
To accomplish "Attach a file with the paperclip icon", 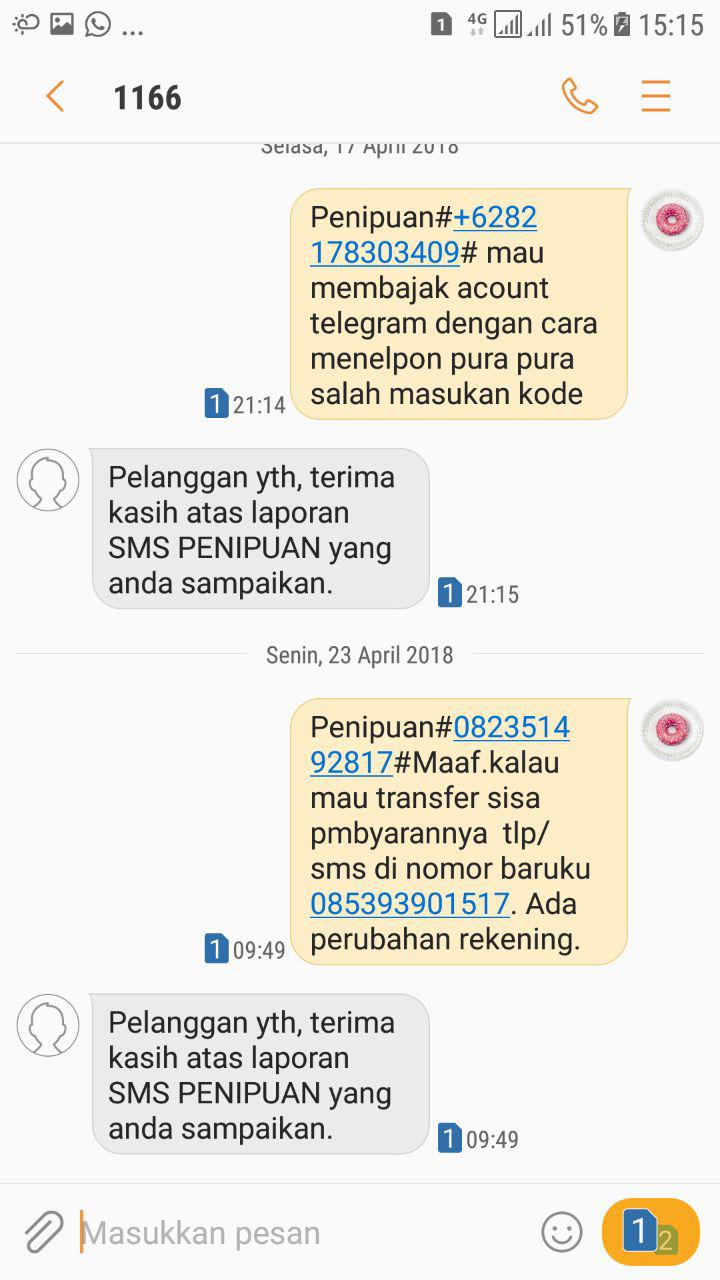I will point(44,1231).
